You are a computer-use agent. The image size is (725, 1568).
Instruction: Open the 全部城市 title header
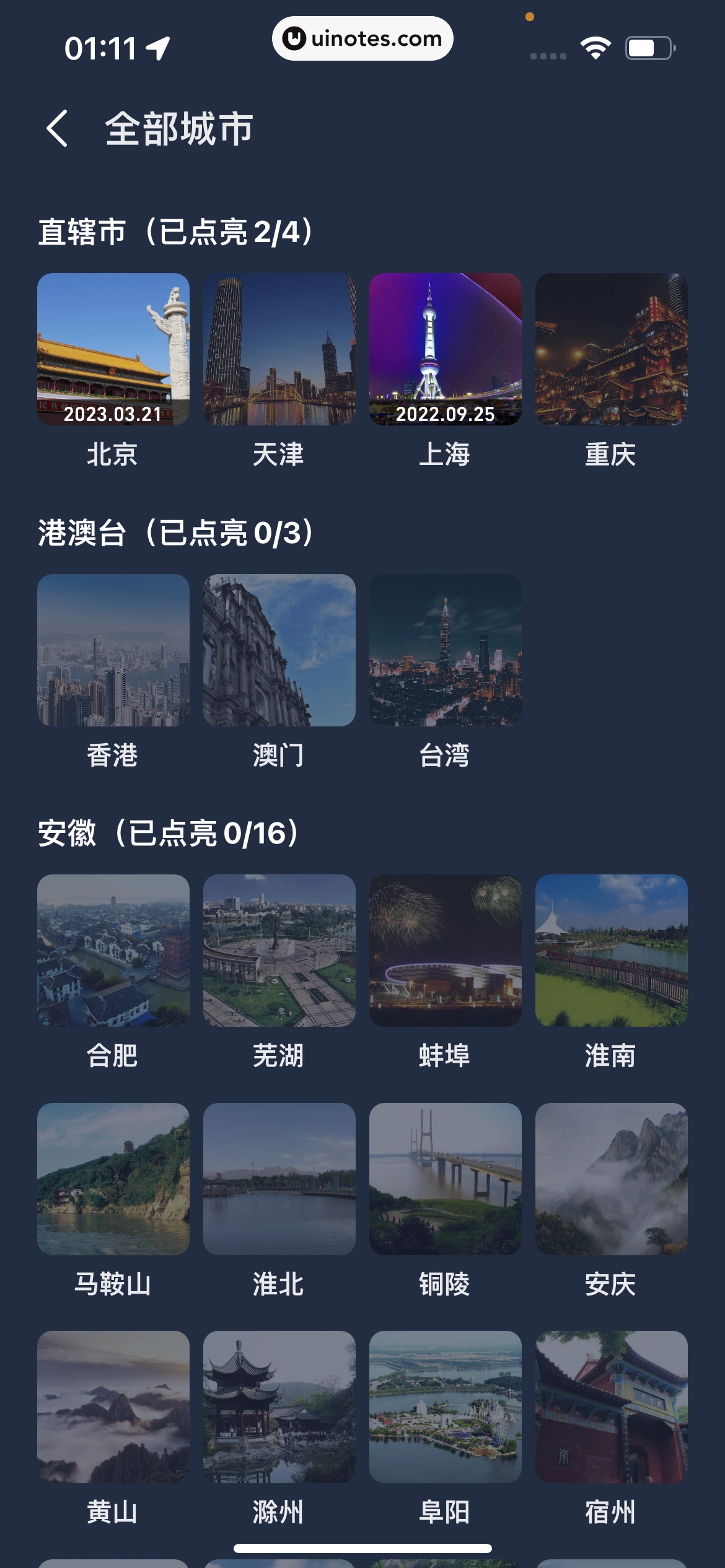178,128
